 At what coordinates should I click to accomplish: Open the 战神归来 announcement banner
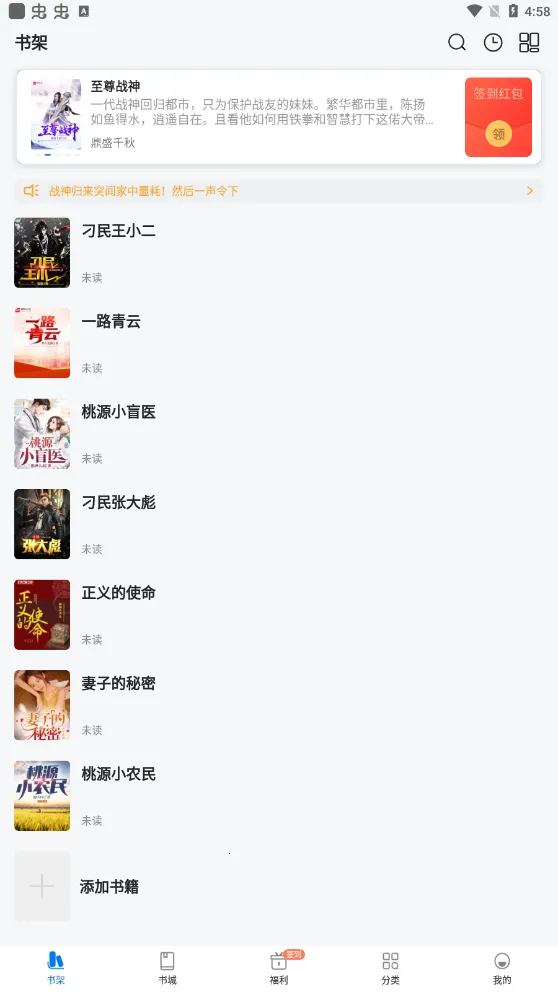pyautogui.click(x=279, y=190)
